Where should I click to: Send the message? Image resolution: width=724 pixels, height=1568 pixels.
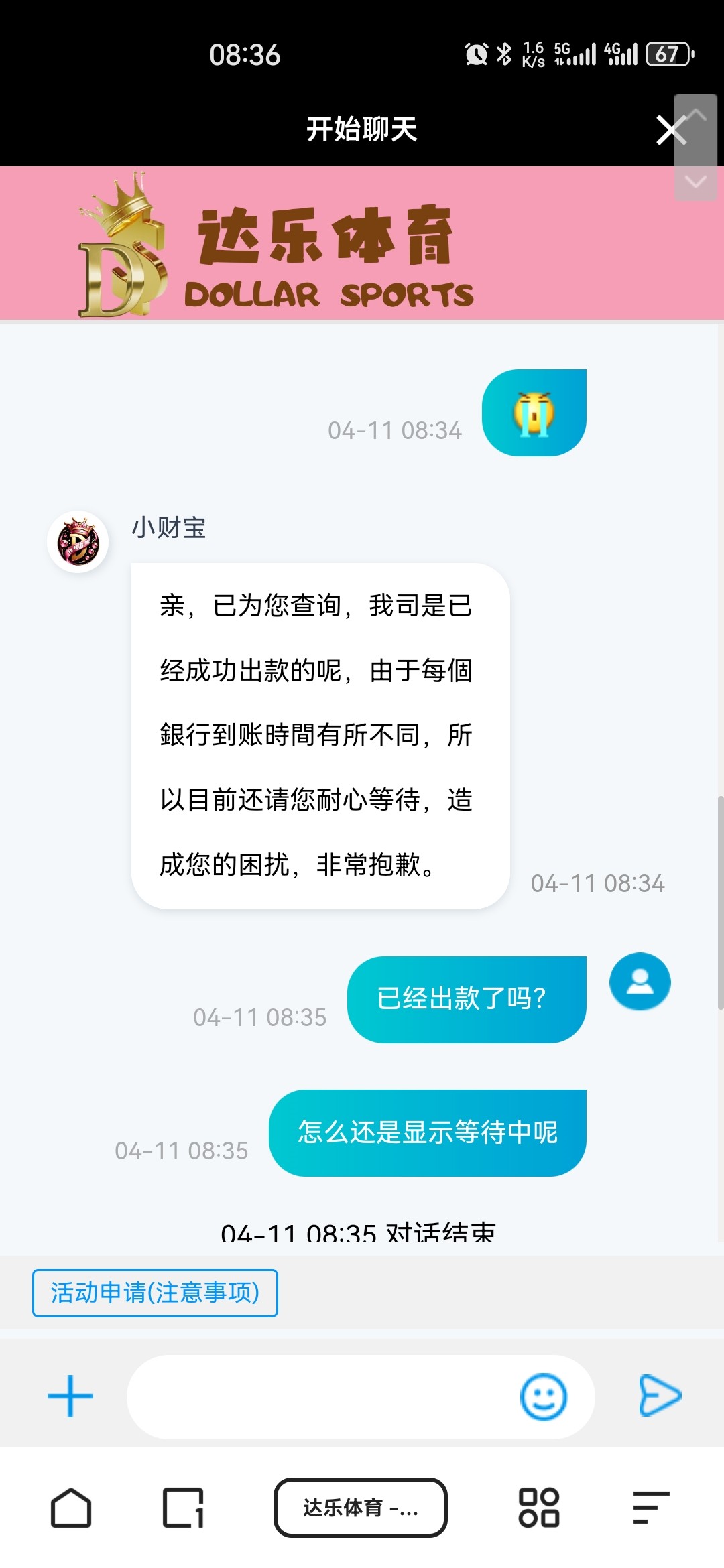(x=660, y=1396)
